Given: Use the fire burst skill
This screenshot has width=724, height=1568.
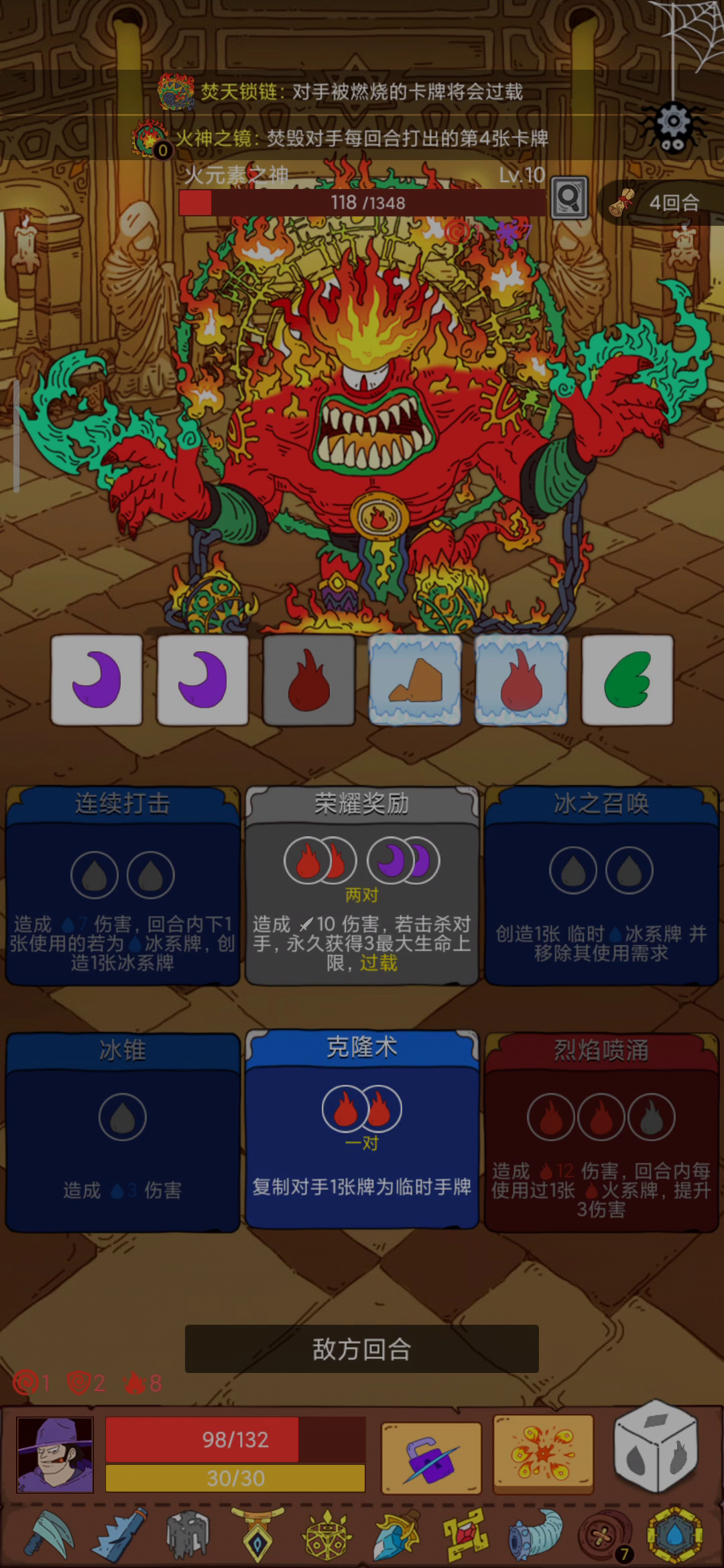Looking at the screenshot, I should coord(544,1454).
